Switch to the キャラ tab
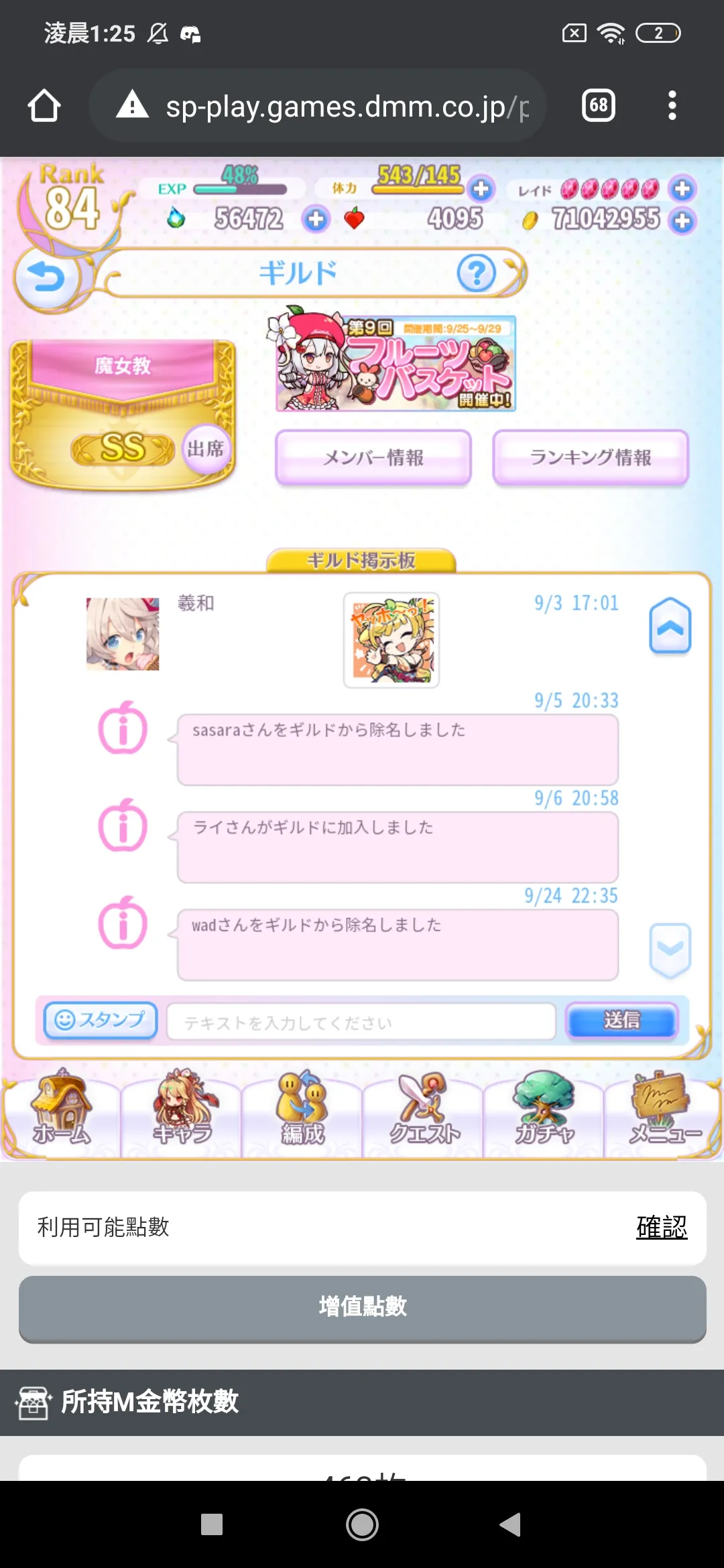The width and height of the screenshot is (724, 1568). pos(182,1109)
